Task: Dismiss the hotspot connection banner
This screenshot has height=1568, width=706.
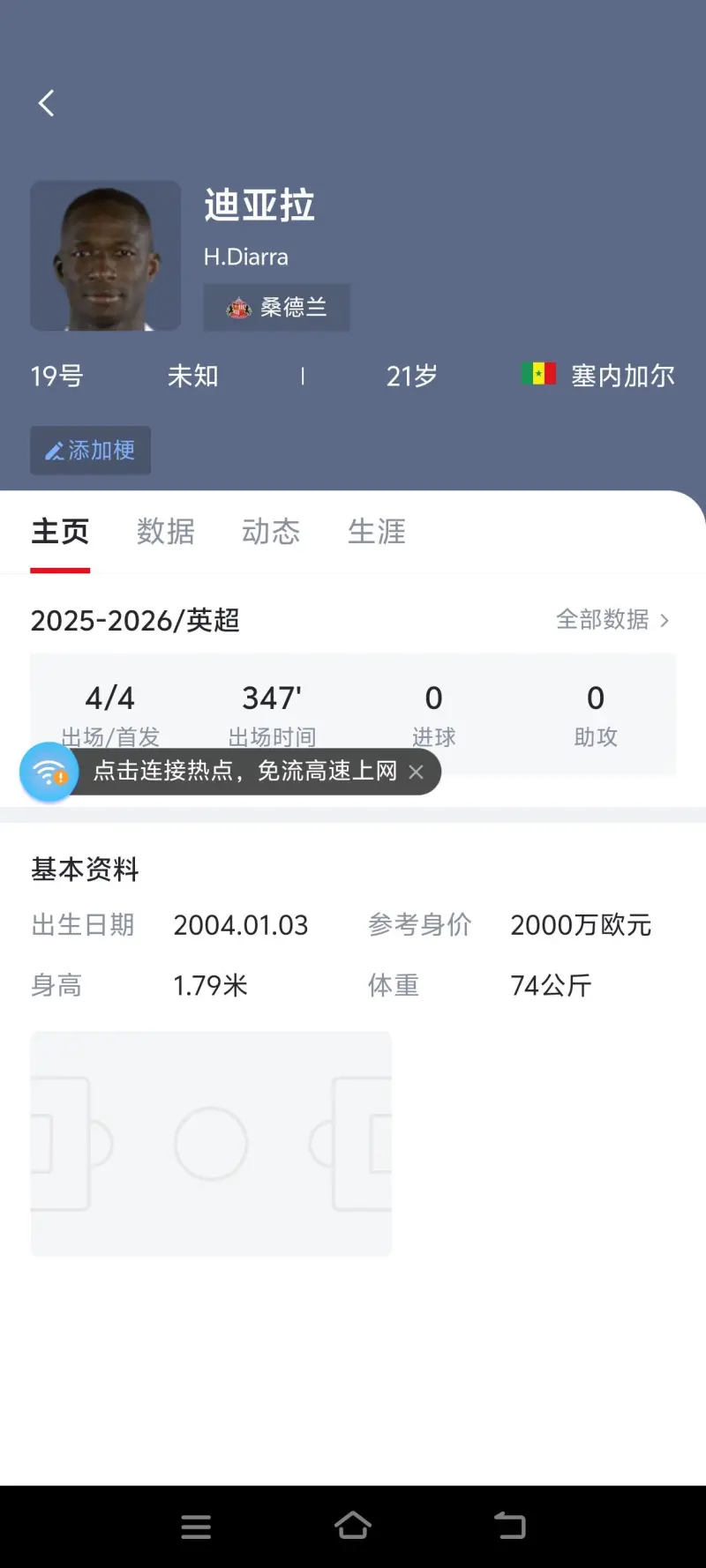Action: tap(417, 772)
